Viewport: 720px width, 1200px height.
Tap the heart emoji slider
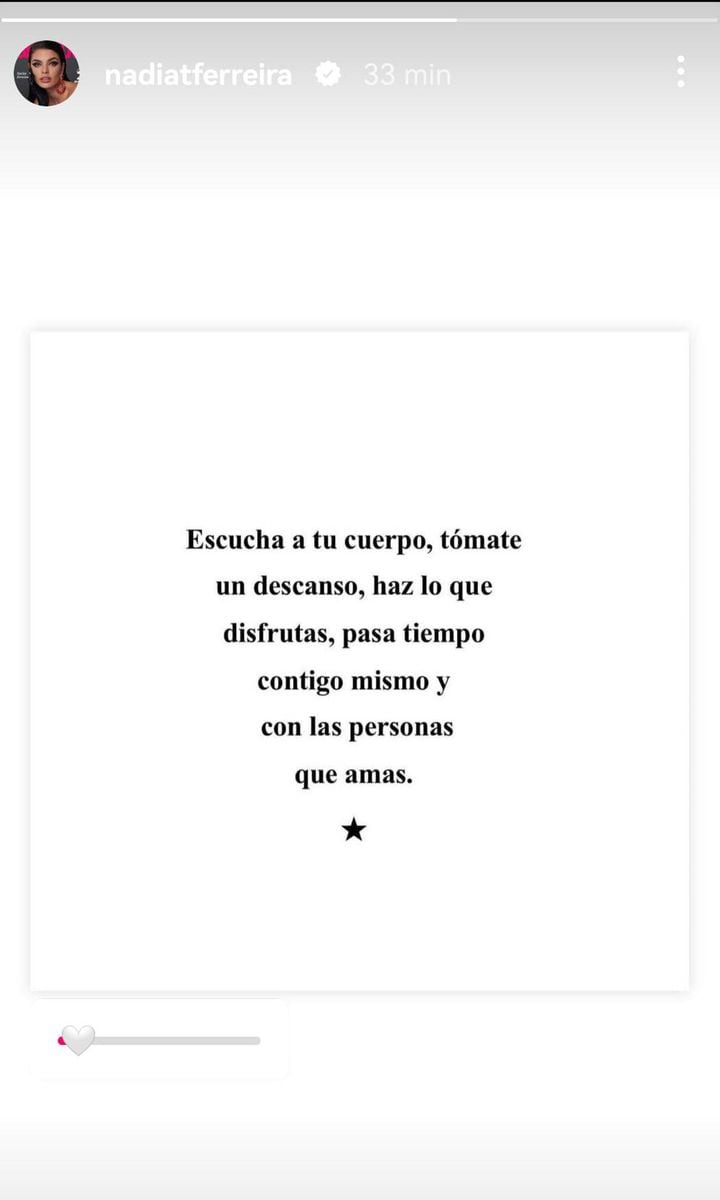pos(78,1040)
